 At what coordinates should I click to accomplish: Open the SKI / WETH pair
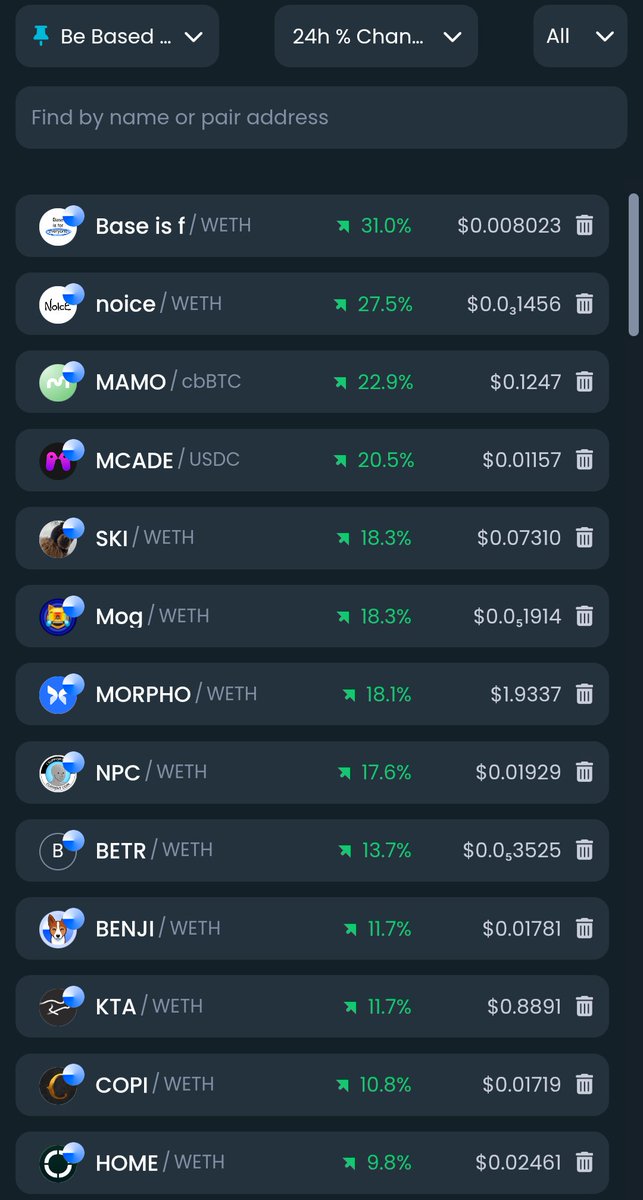coord(312,538)
